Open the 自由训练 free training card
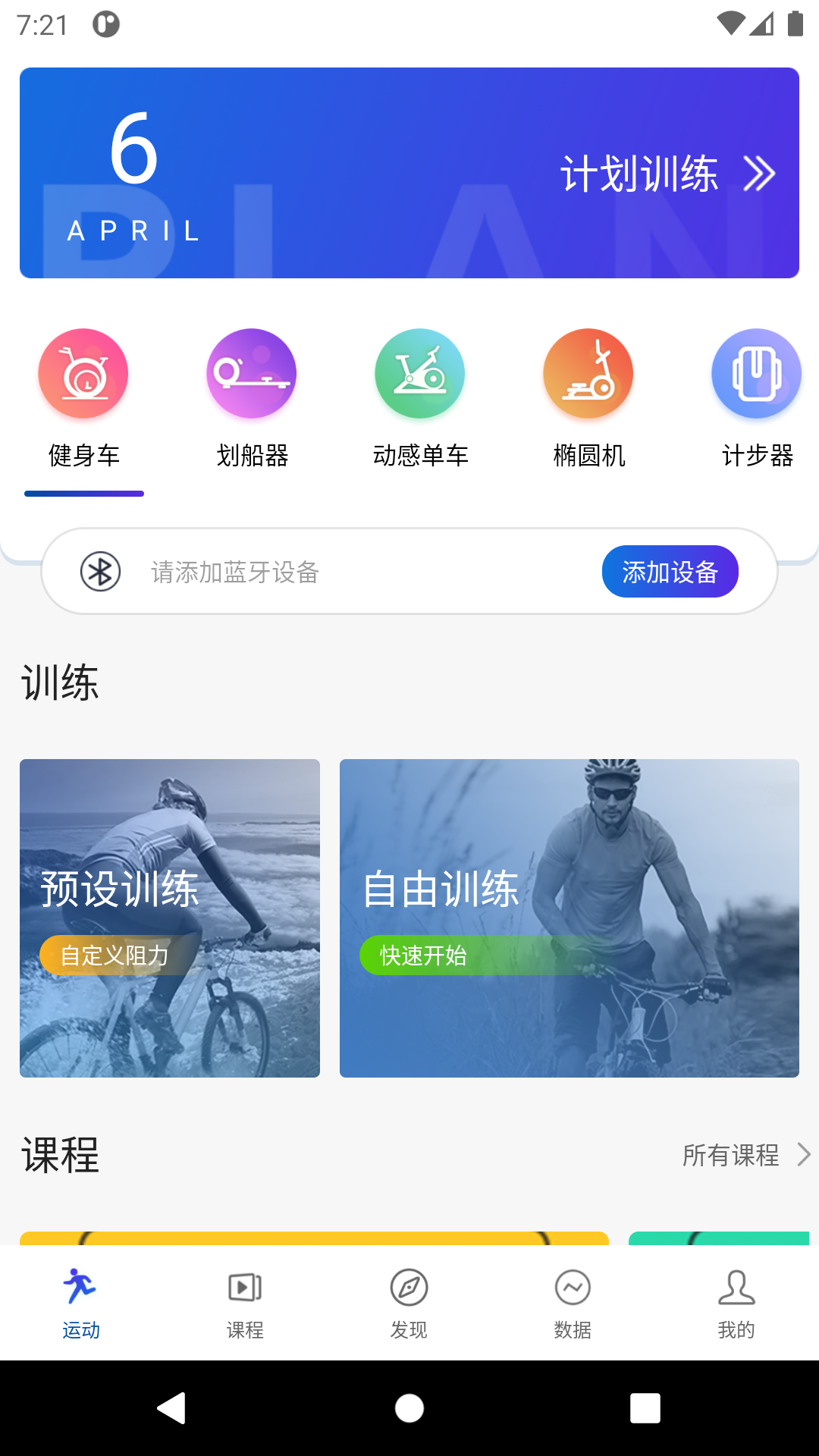 coord(570,917)
